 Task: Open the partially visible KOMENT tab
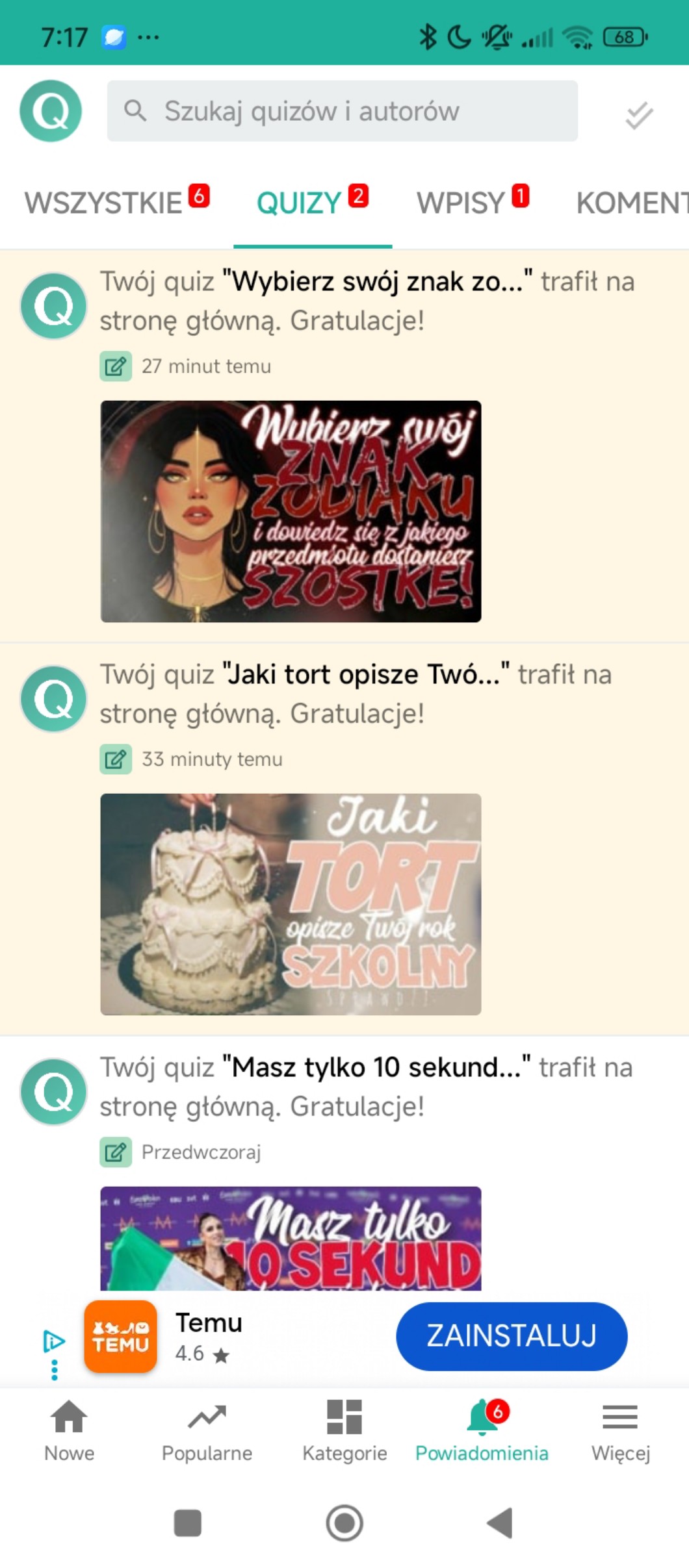click(x=630, y=203)
